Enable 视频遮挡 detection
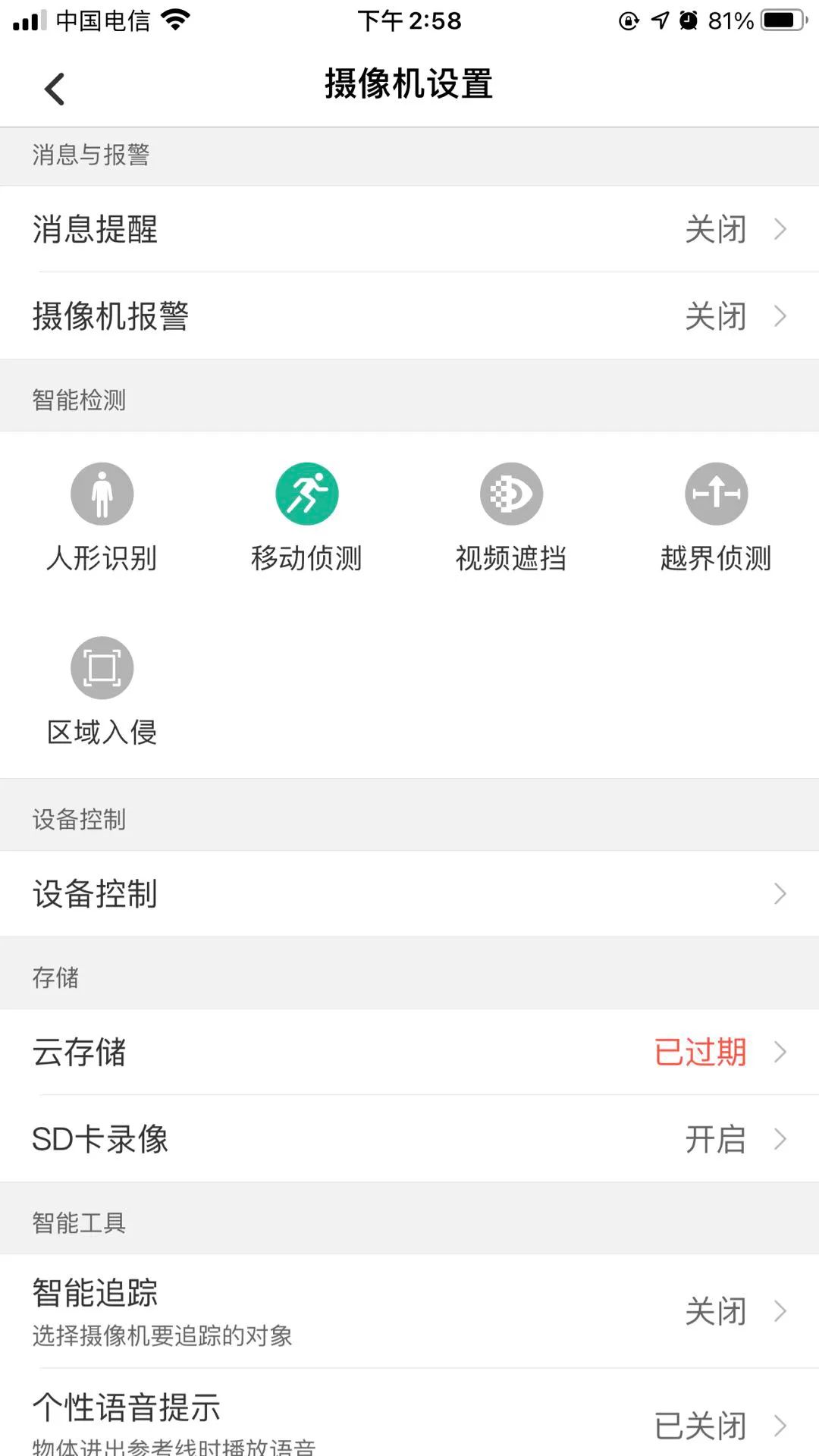This screenshot has height=1456, width=819. tap(512, 494)
